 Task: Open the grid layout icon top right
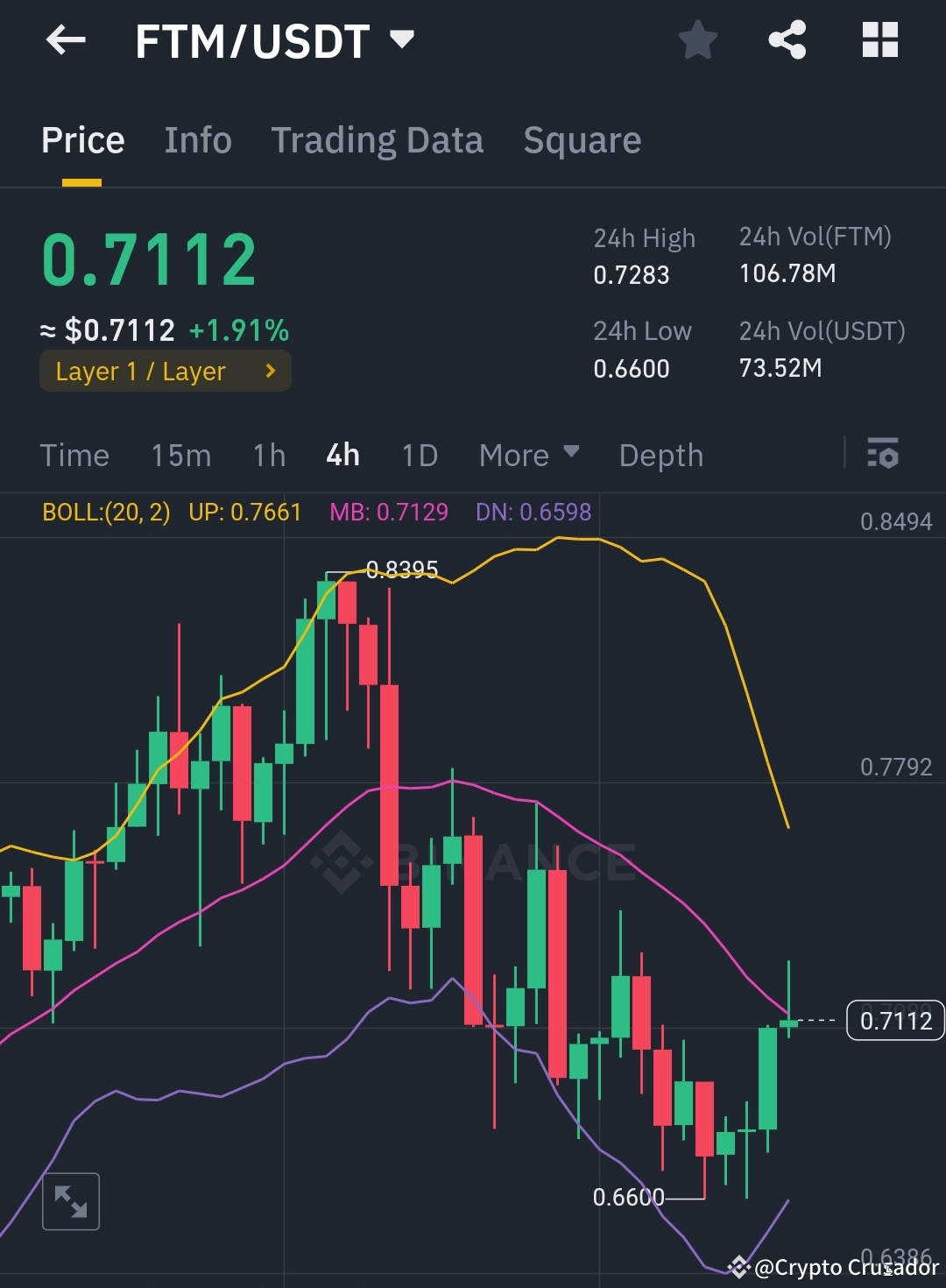pyautogui.click(x=879, y=39)
